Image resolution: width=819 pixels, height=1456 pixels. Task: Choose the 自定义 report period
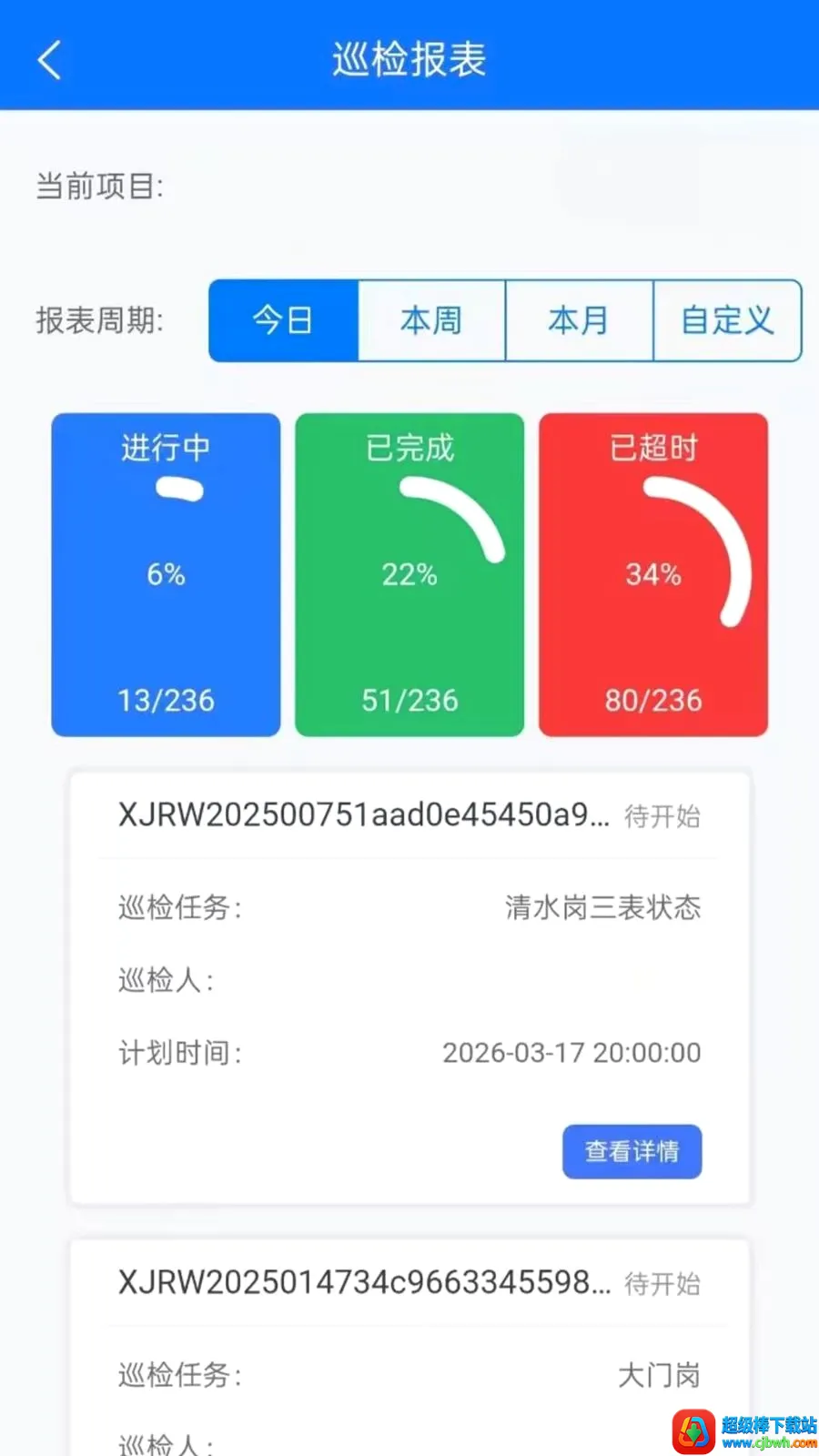tap(727, 320)
